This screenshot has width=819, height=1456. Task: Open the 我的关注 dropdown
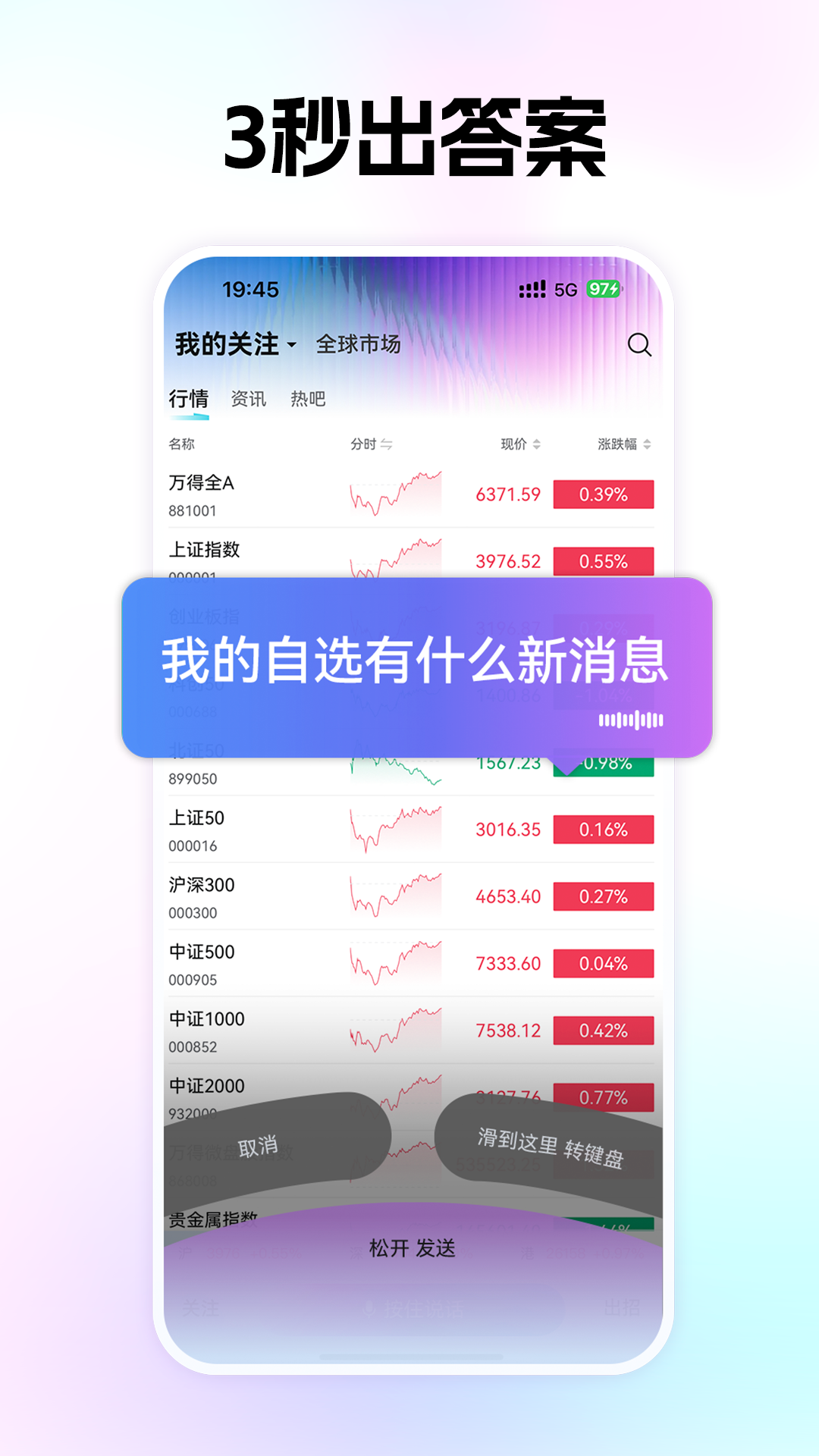coord(234,345)
